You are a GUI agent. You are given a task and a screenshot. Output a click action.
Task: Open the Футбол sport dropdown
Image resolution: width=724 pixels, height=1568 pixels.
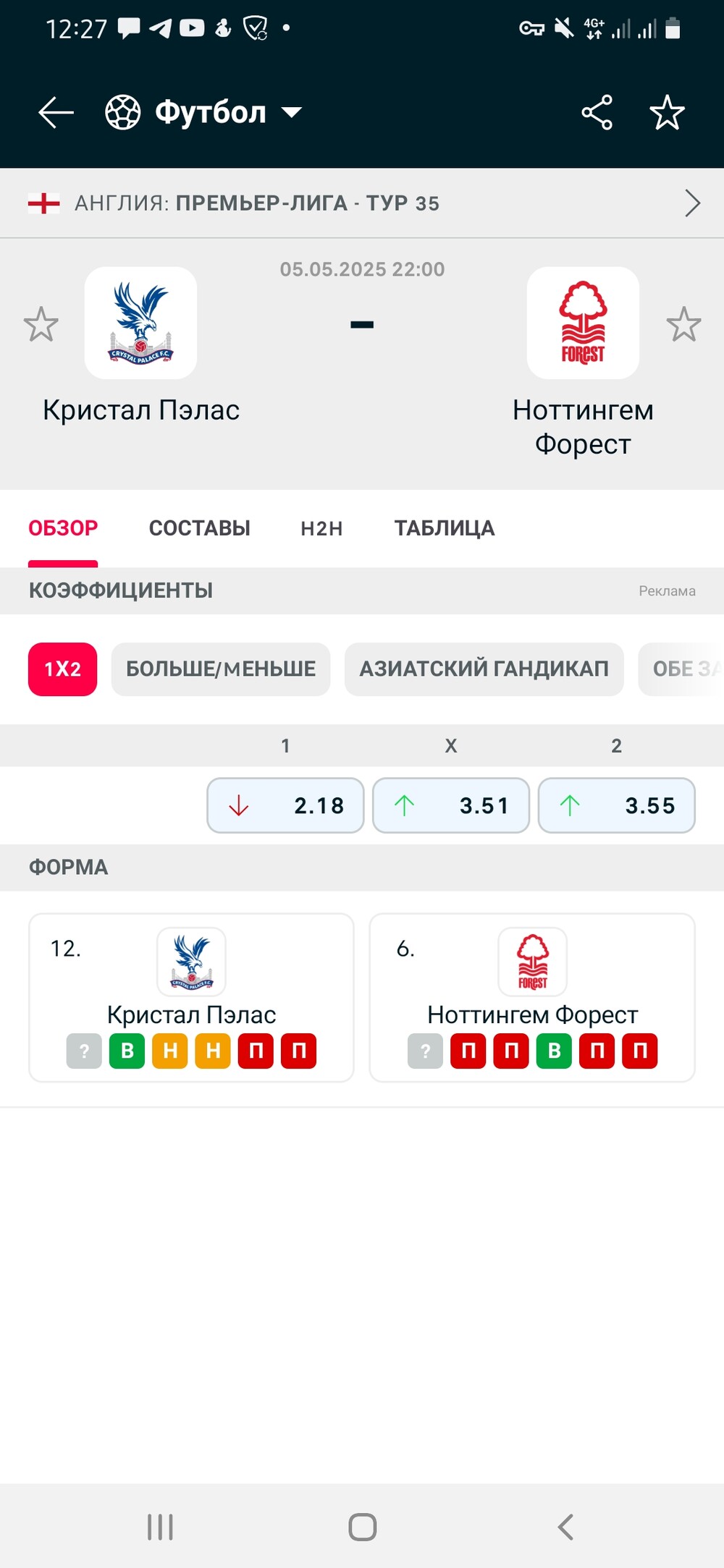pos(204,113)
